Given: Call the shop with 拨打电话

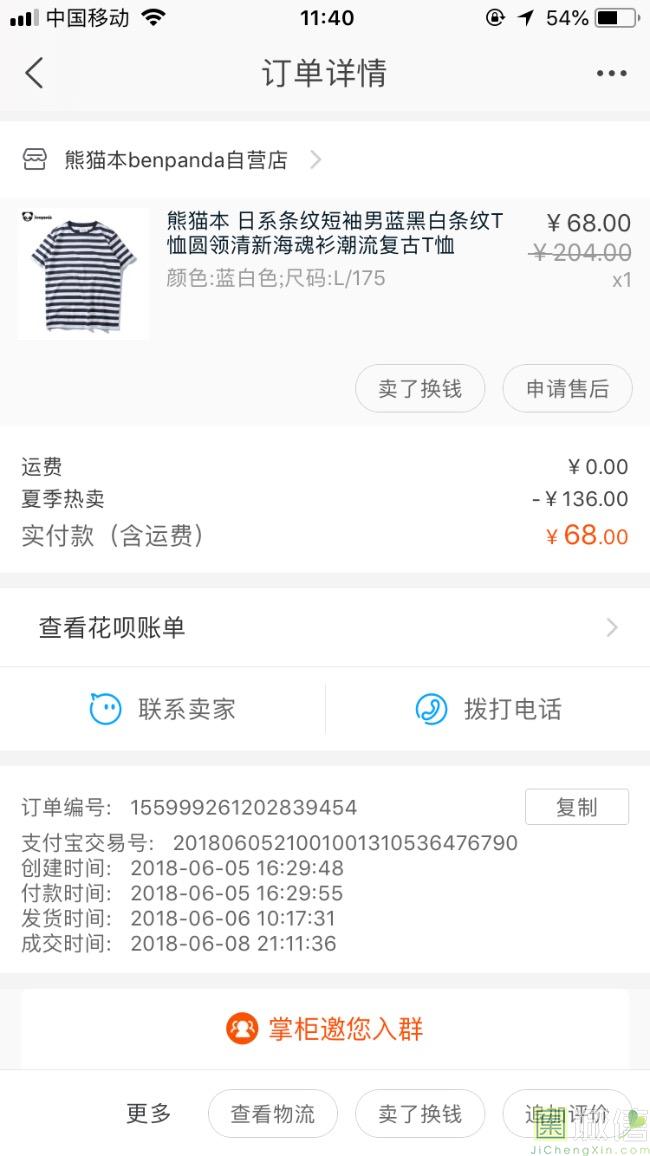Looking at the screenshot, I should point(488,709).
